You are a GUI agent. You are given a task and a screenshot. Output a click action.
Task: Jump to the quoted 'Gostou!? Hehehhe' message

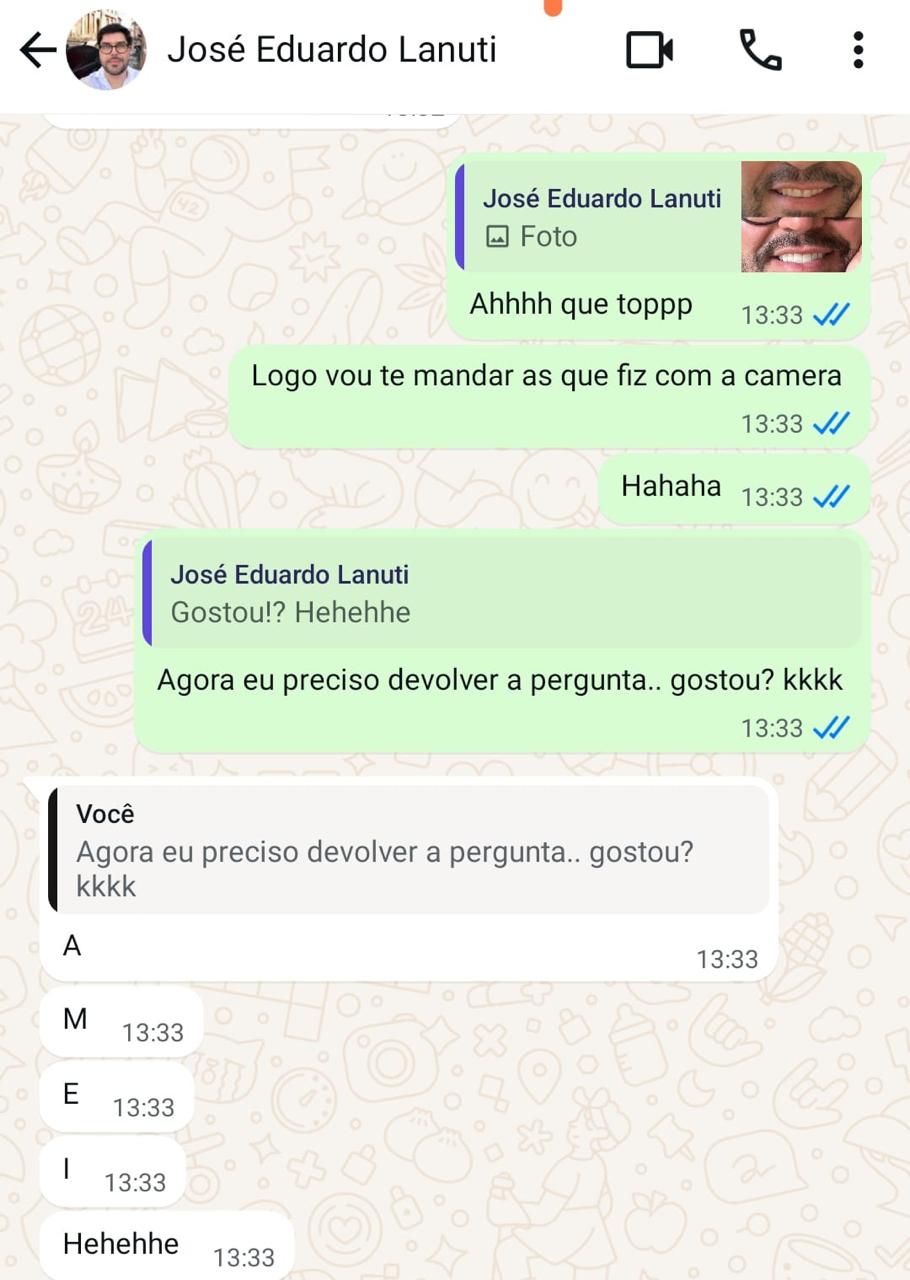click(x=502, y=593)
